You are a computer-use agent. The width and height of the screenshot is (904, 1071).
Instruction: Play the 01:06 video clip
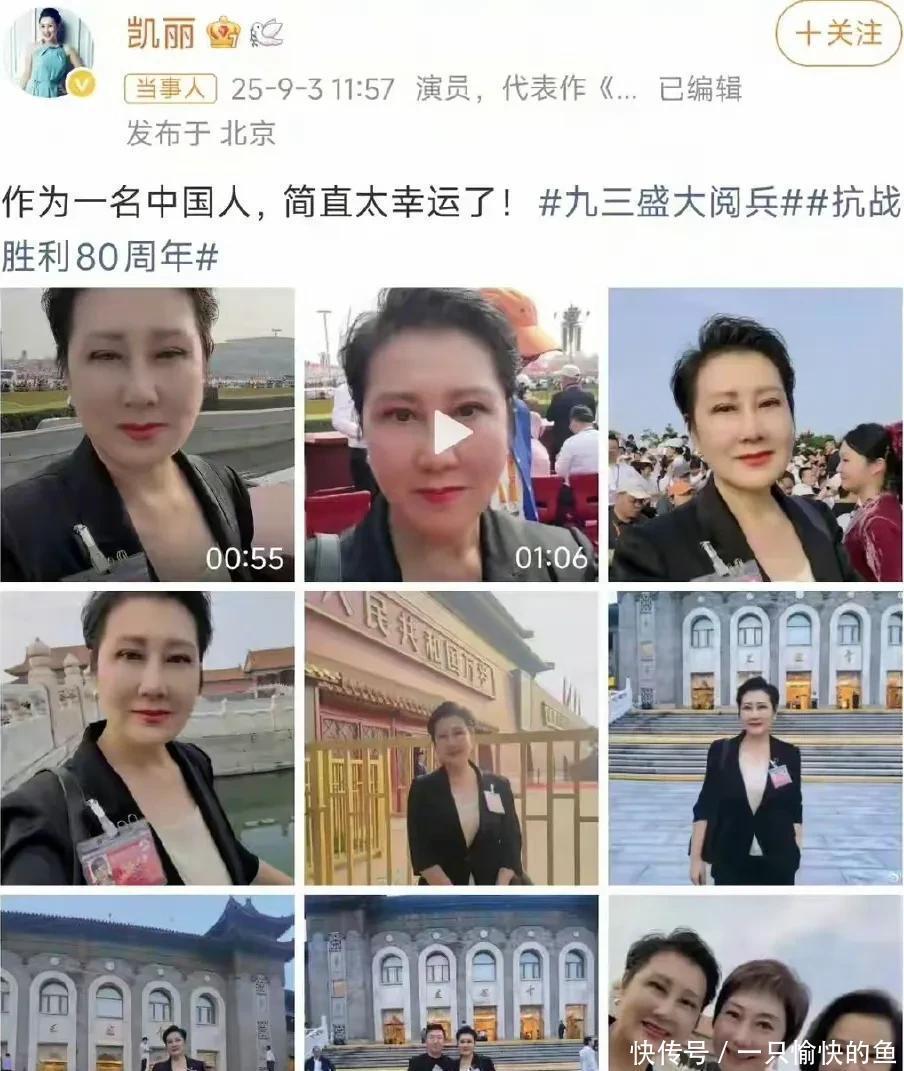coord(451,433)
